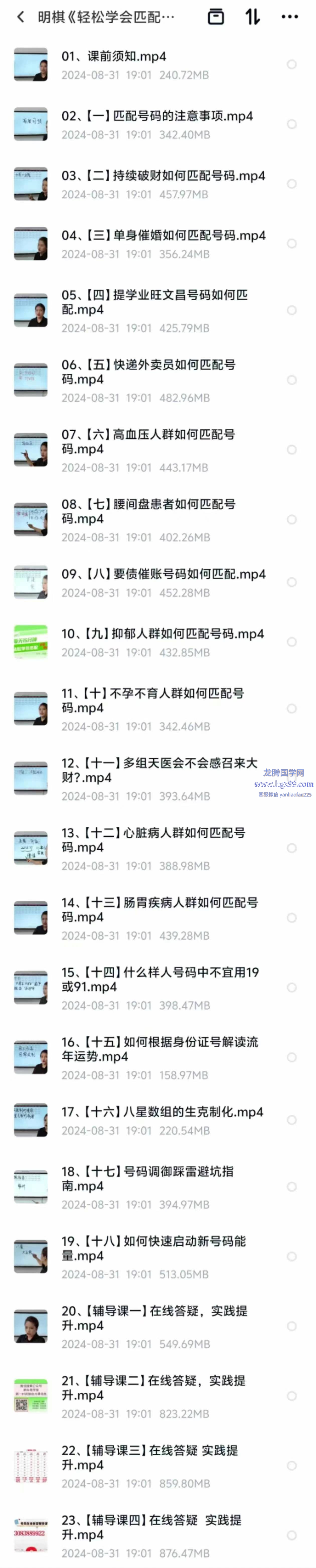
Task: Open 07 高血压人群如何匹配号码.mp4
Action: point(148,442)
